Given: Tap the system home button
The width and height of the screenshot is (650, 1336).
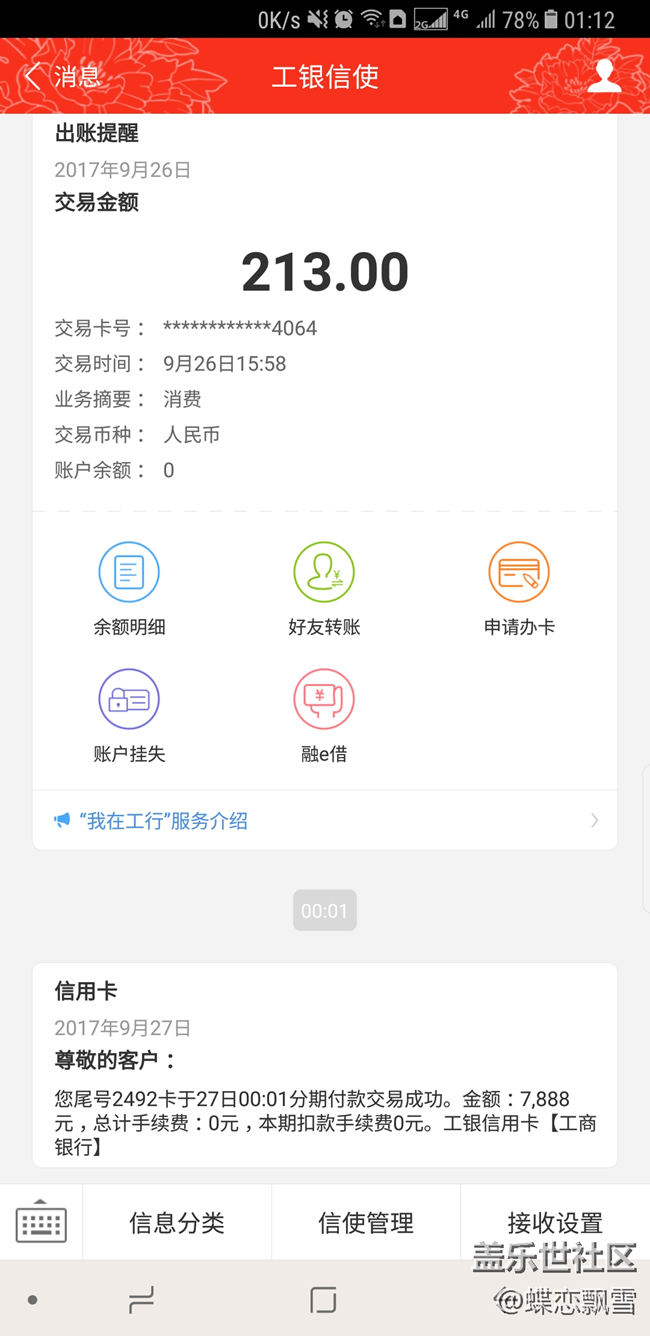Looking at the screenshot, I should point(323,1300).
